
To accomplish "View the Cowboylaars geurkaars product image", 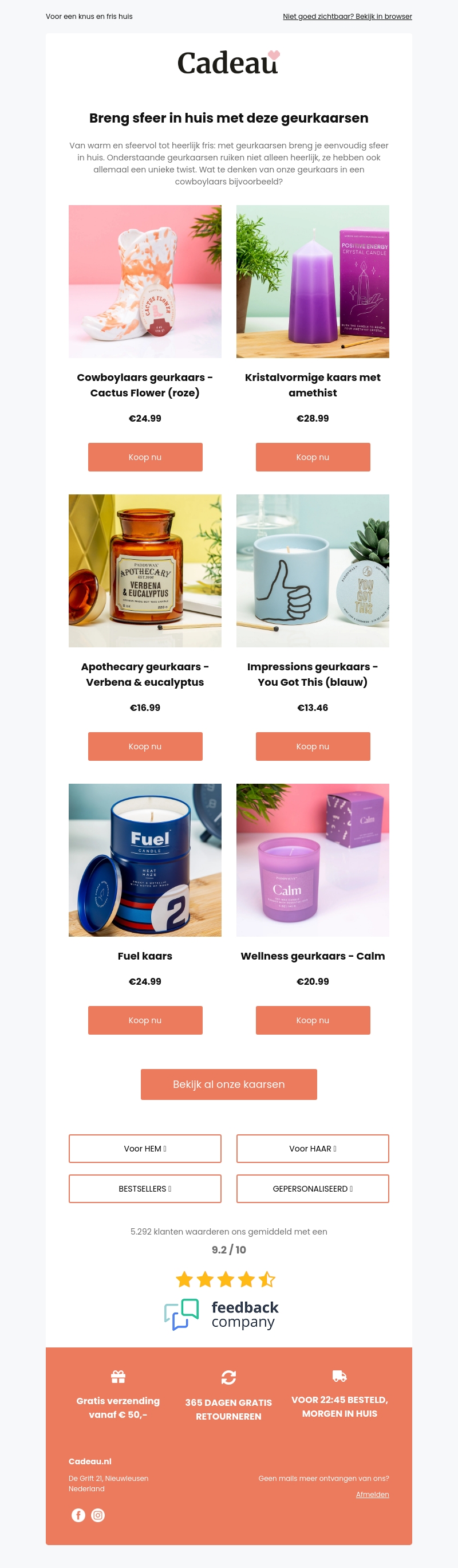I will click(x=145, y=281).
